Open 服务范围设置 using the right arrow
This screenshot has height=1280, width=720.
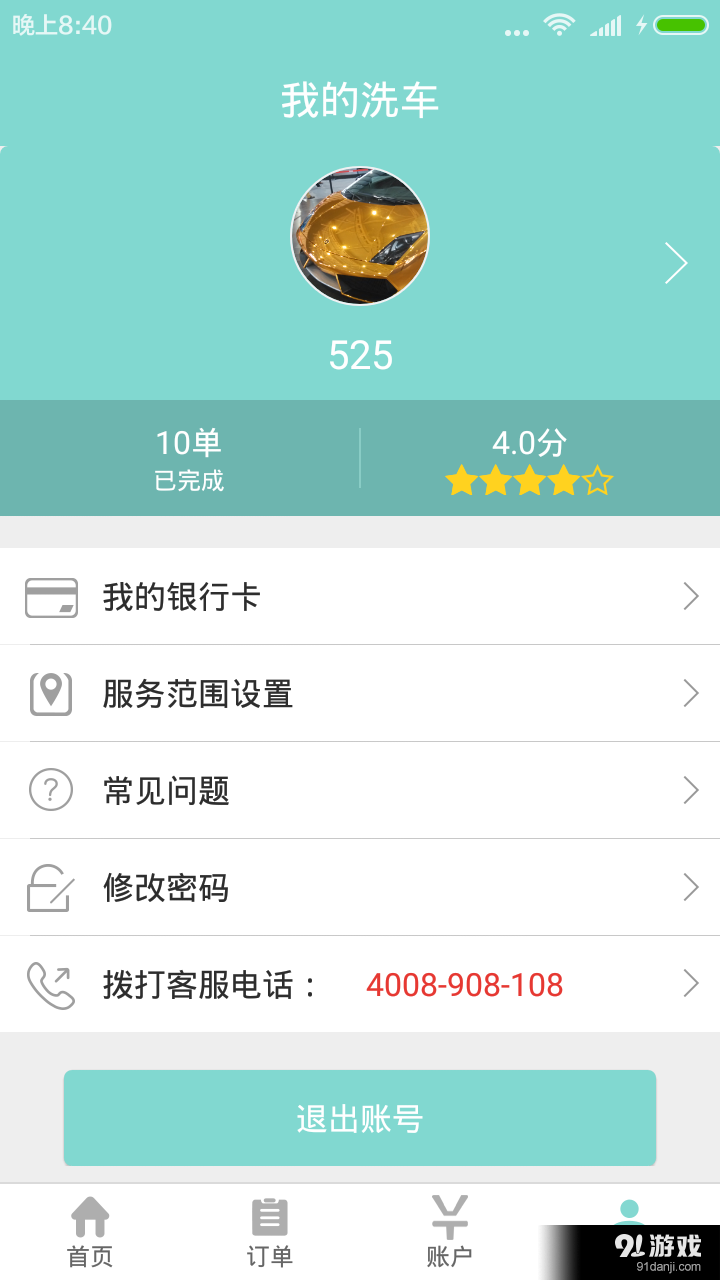coord(691,693)
